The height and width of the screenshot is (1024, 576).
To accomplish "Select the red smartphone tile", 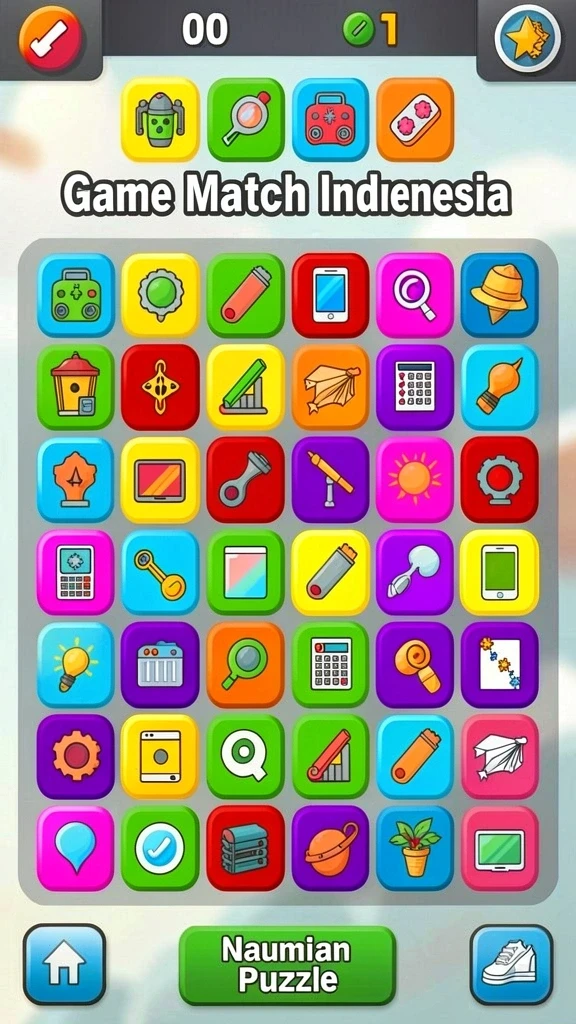I will (330, 295).
